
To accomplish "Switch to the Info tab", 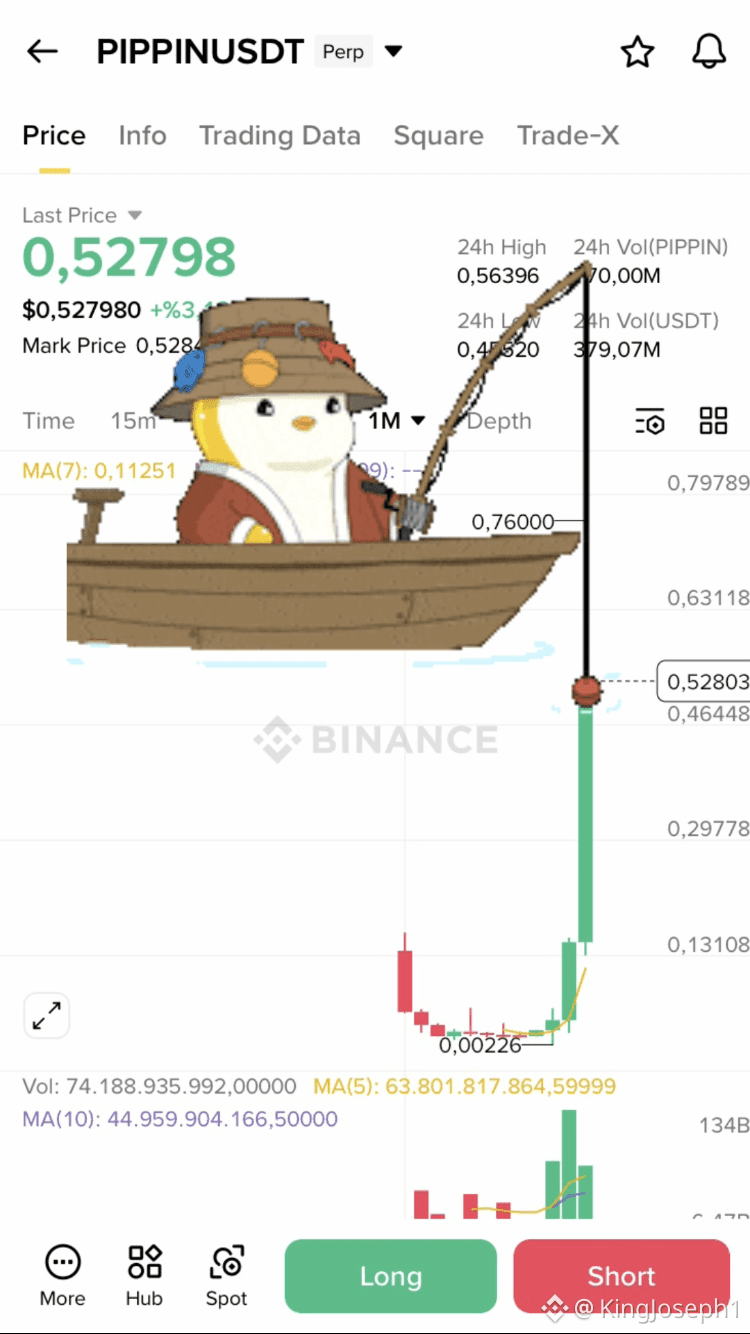I will pos(142,136).
